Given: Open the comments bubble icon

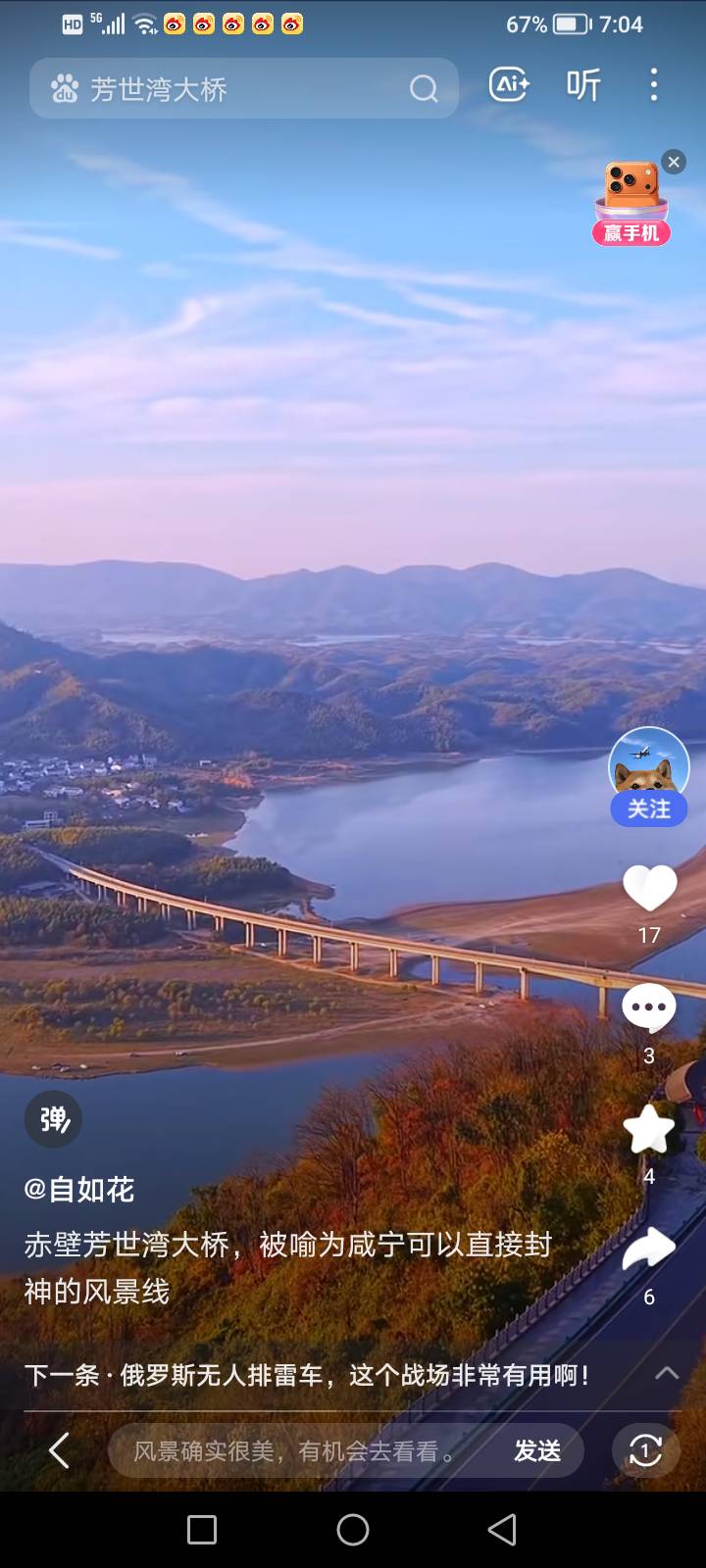Looking at the screenshot, I should click(649, 1009).
